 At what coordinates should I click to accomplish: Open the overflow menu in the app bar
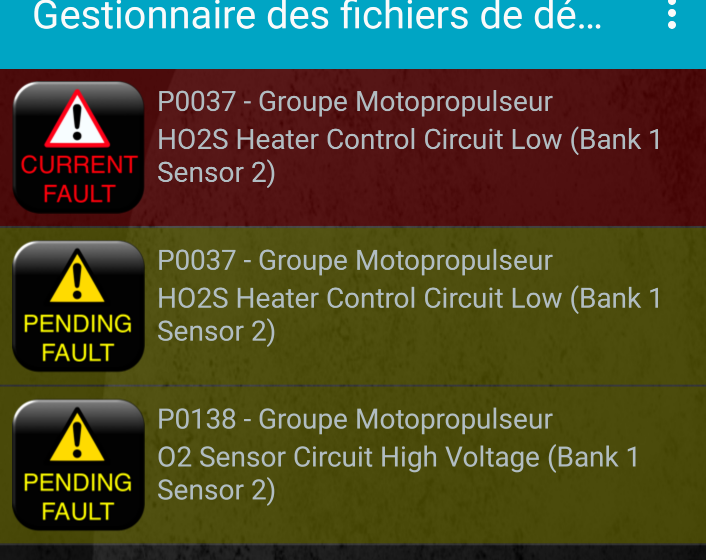click(x=671, y=17)
